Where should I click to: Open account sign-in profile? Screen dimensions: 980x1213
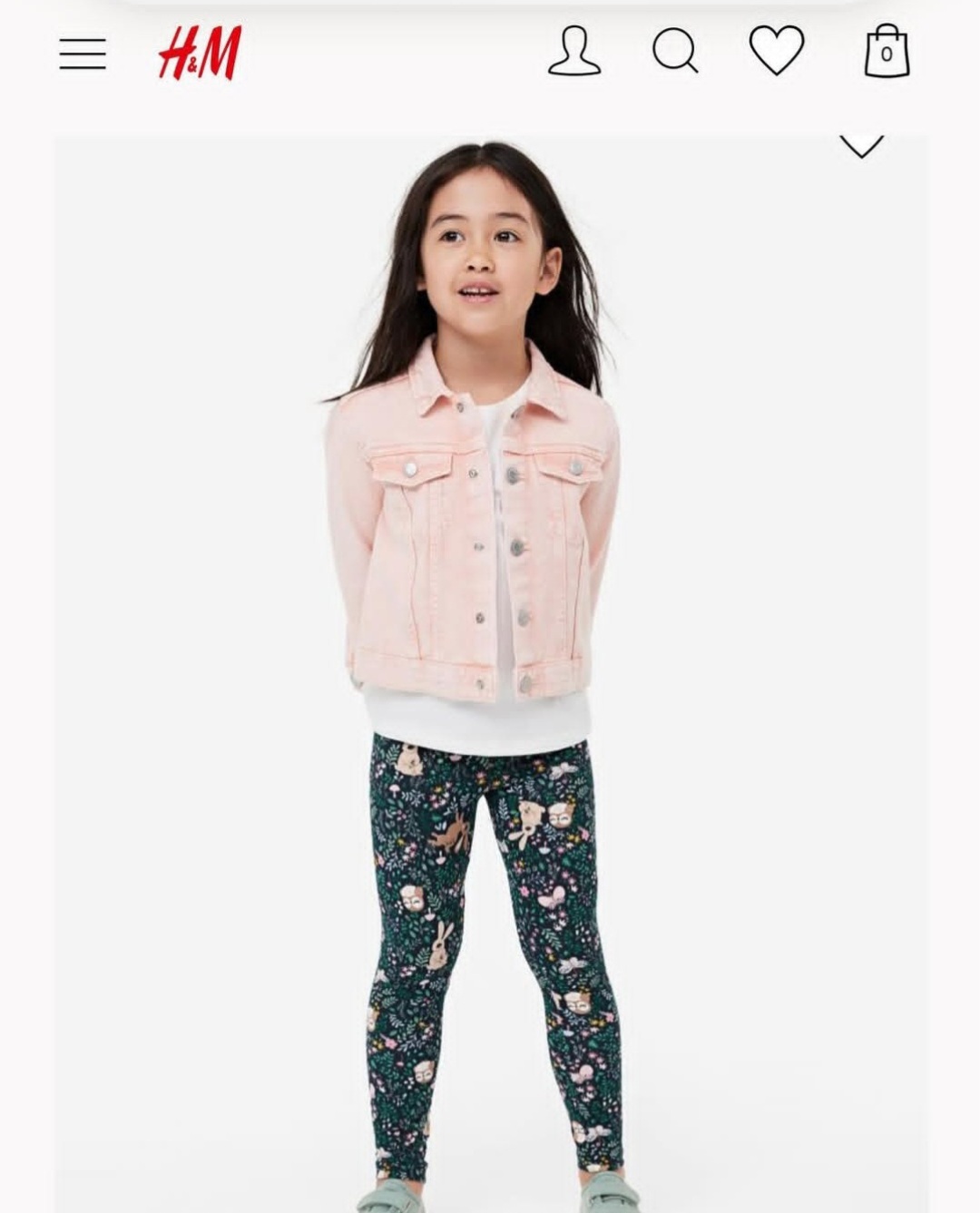coord(573,51)
